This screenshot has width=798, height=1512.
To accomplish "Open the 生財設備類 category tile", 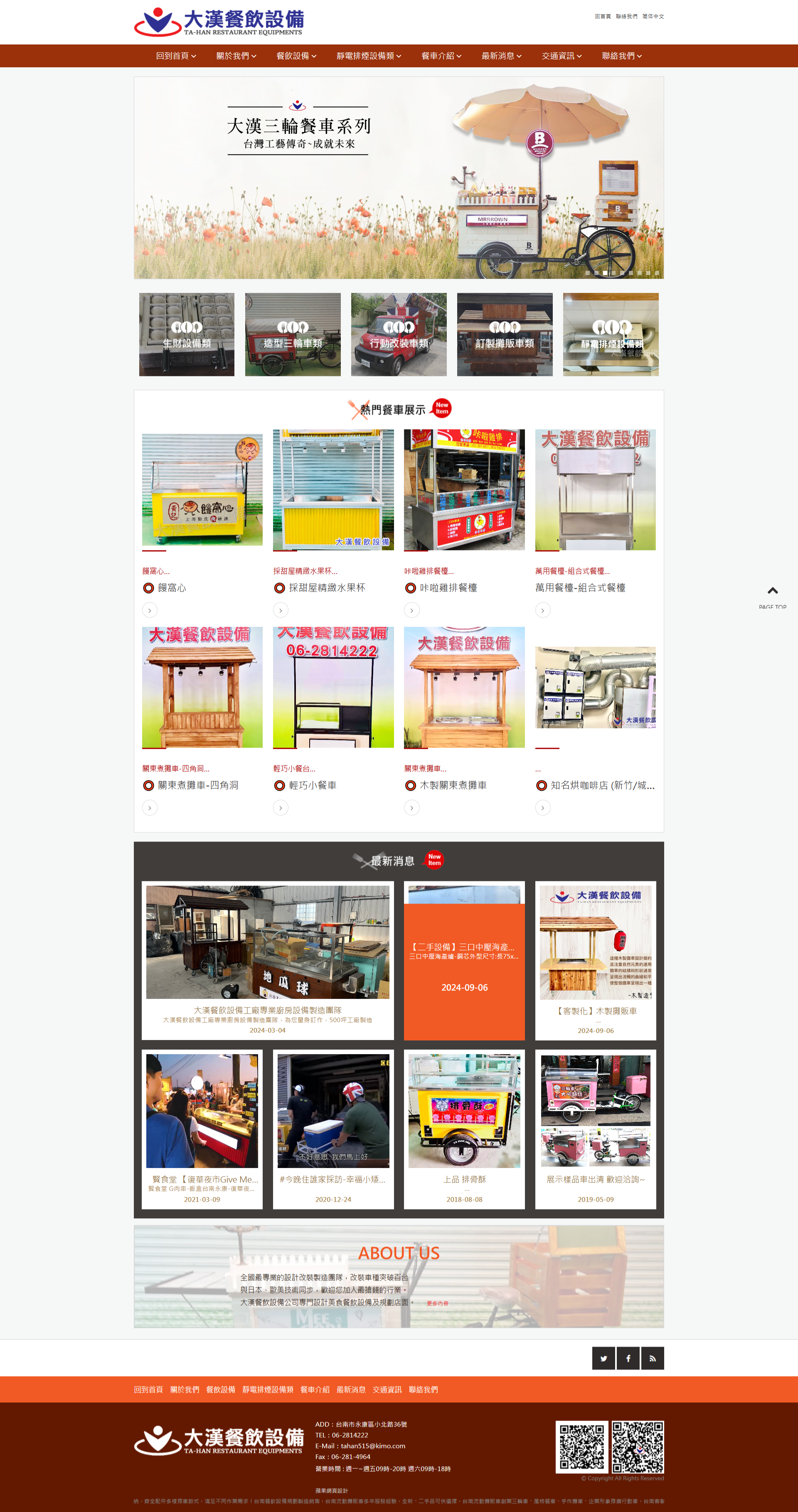I will click(187, 334).
